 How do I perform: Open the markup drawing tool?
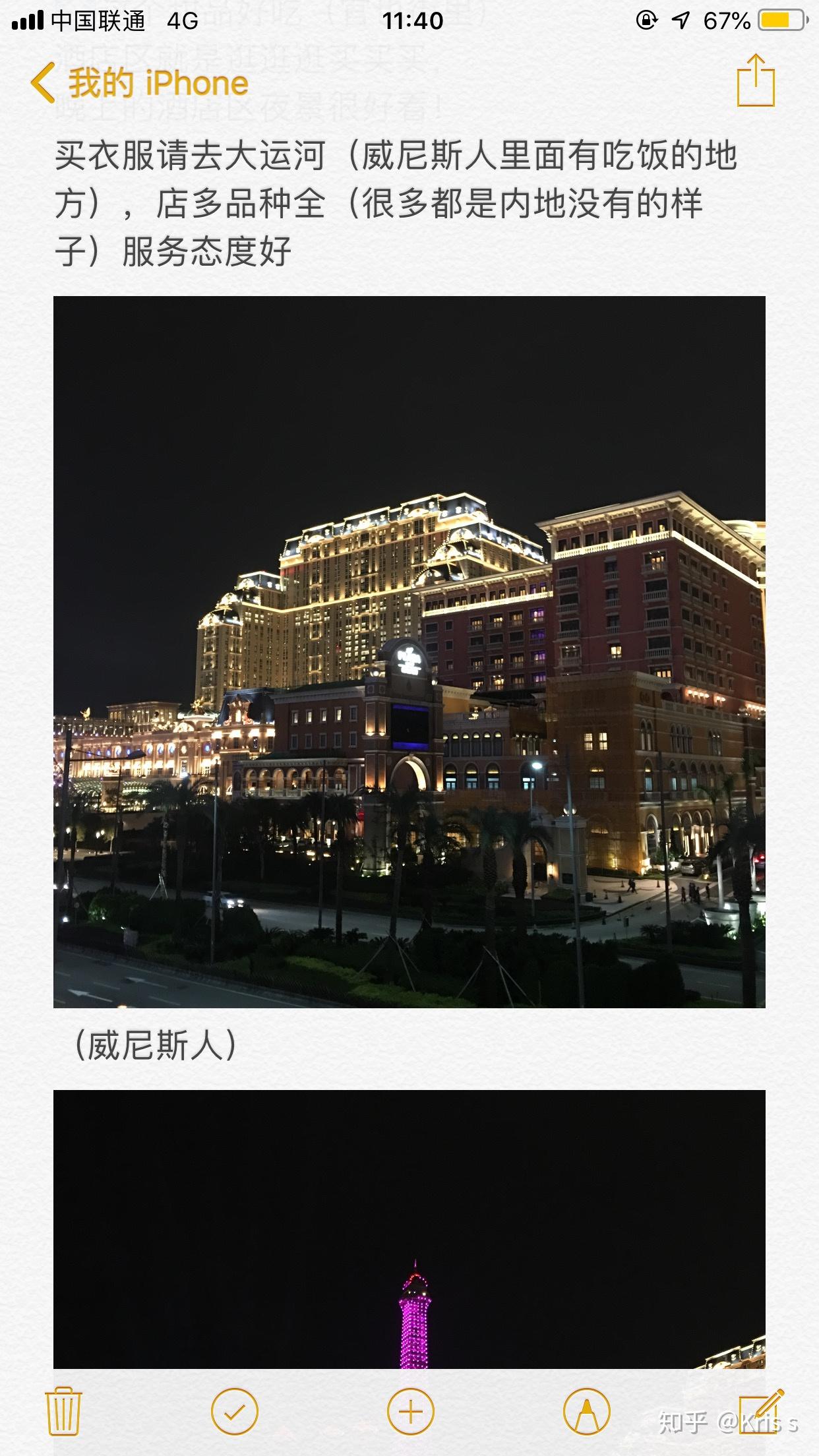tap(586, 1412)
